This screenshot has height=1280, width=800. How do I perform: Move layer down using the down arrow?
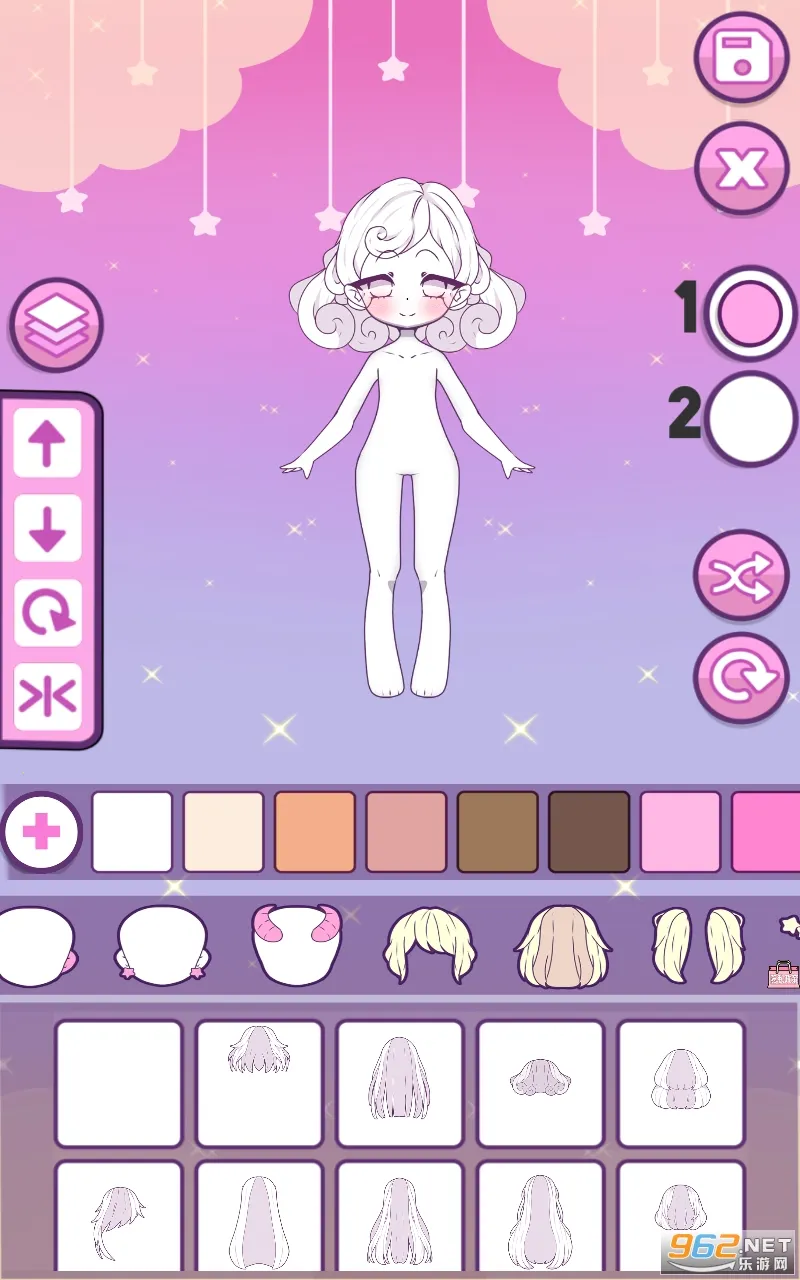pos(45,527)
